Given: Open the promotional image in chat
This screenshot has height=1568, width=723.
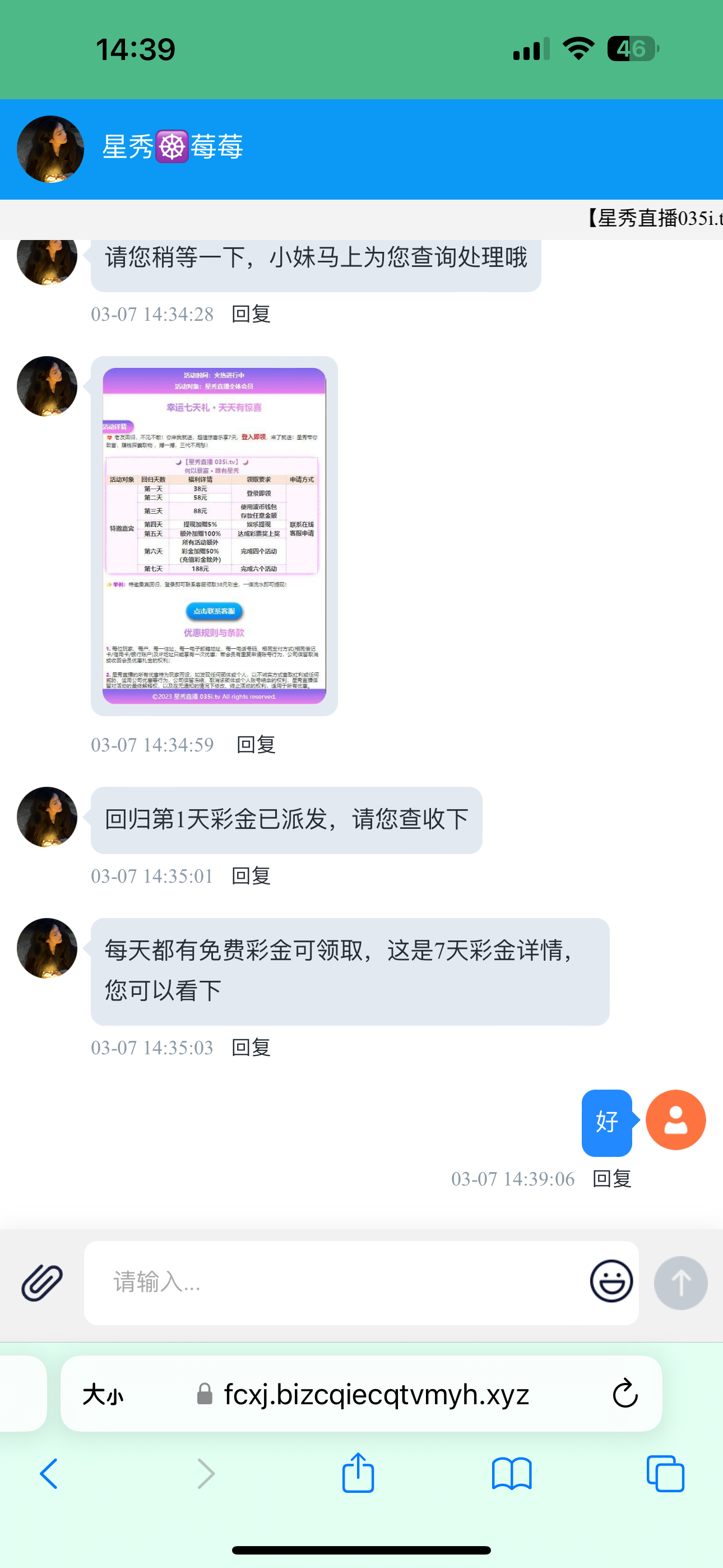Looking at the screenshot, I should (214, 536).
